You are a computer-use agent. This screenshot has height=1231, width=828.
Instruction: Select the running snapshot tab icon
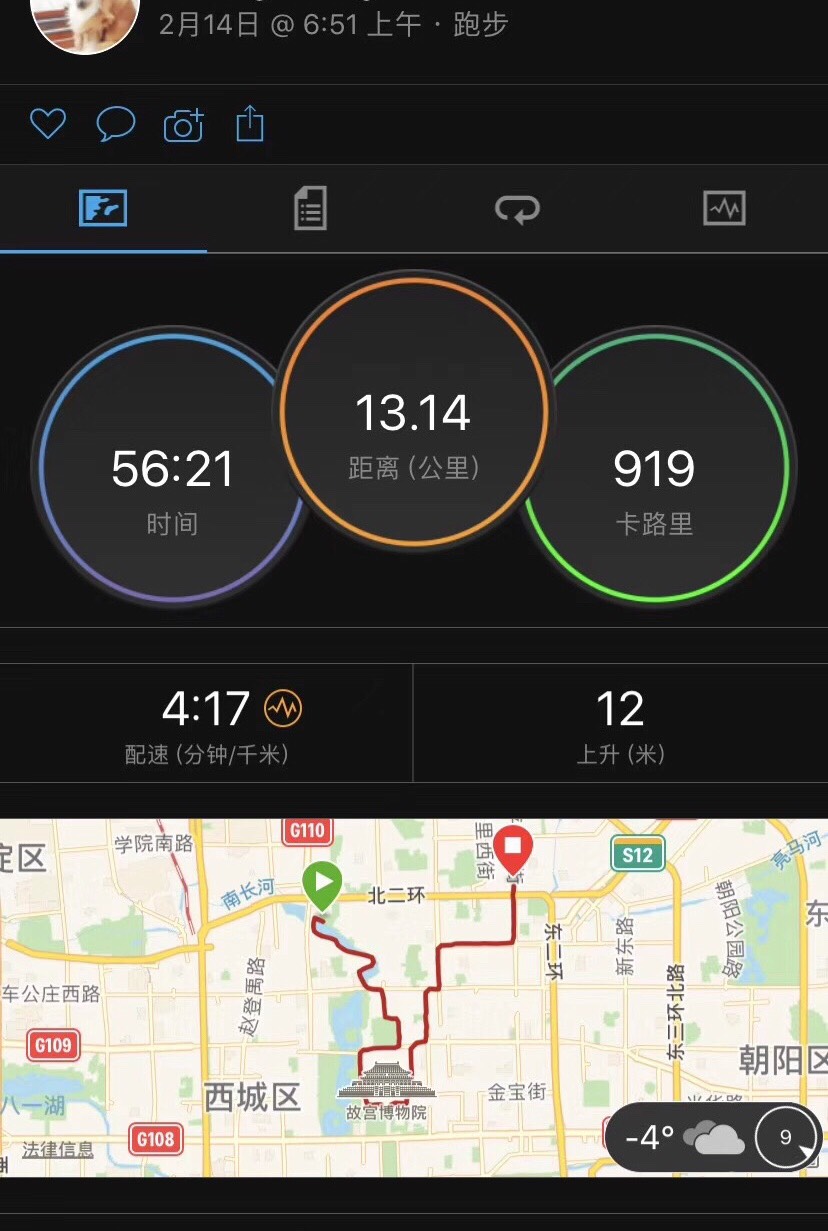coord(103,208)
